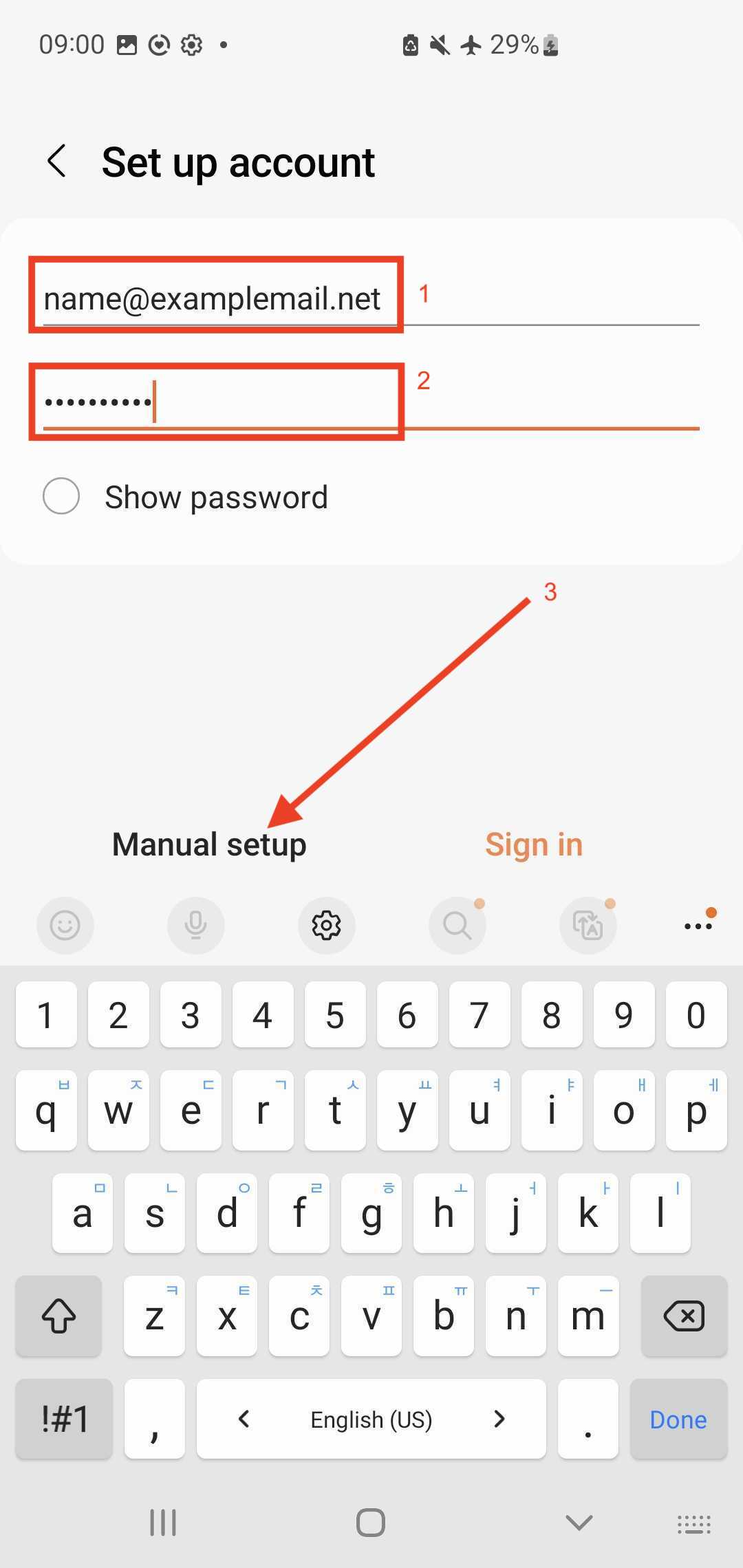The image size is (743, 1568).
Task: Hide the keyboard with the down chevron
Action: coord(579,1523)
